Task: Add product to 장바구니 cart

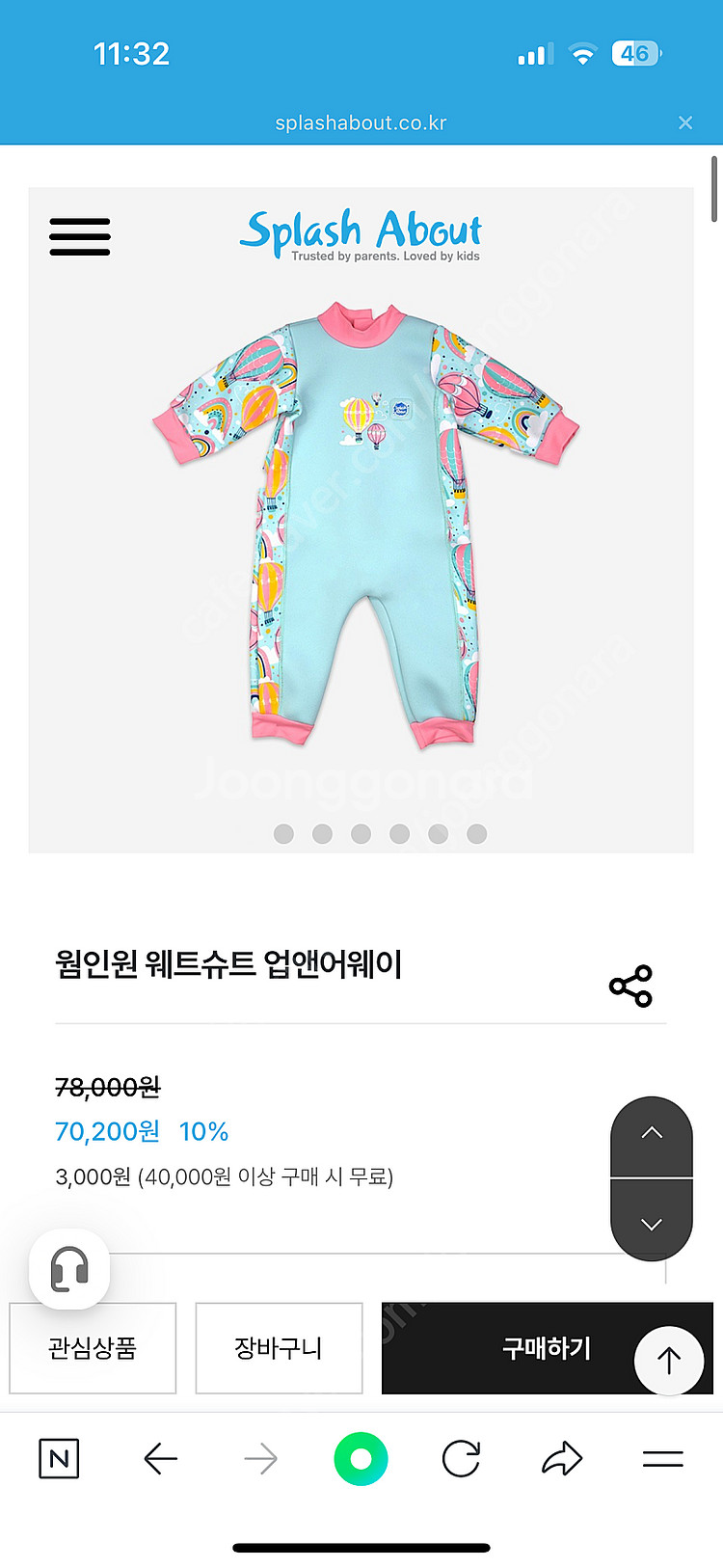Action: pyautogui.click(x=279, y=1347)
